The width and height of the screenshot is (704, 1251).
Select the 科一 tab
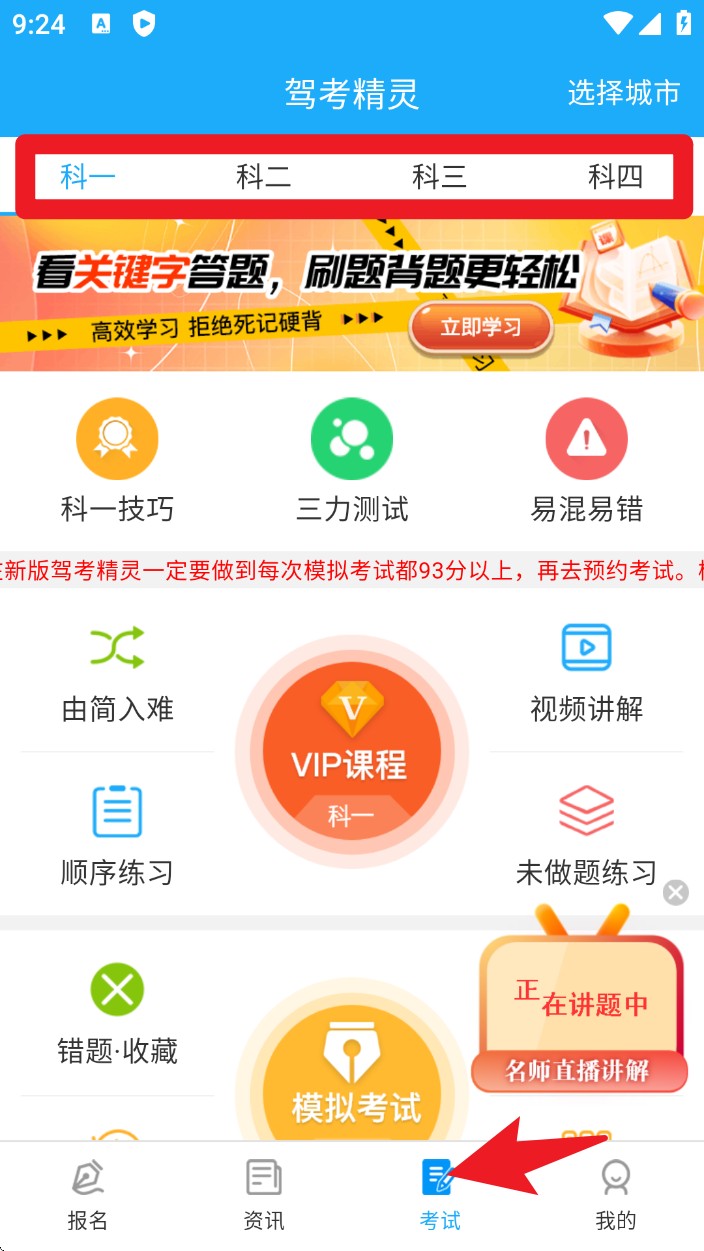pos(88,177)
